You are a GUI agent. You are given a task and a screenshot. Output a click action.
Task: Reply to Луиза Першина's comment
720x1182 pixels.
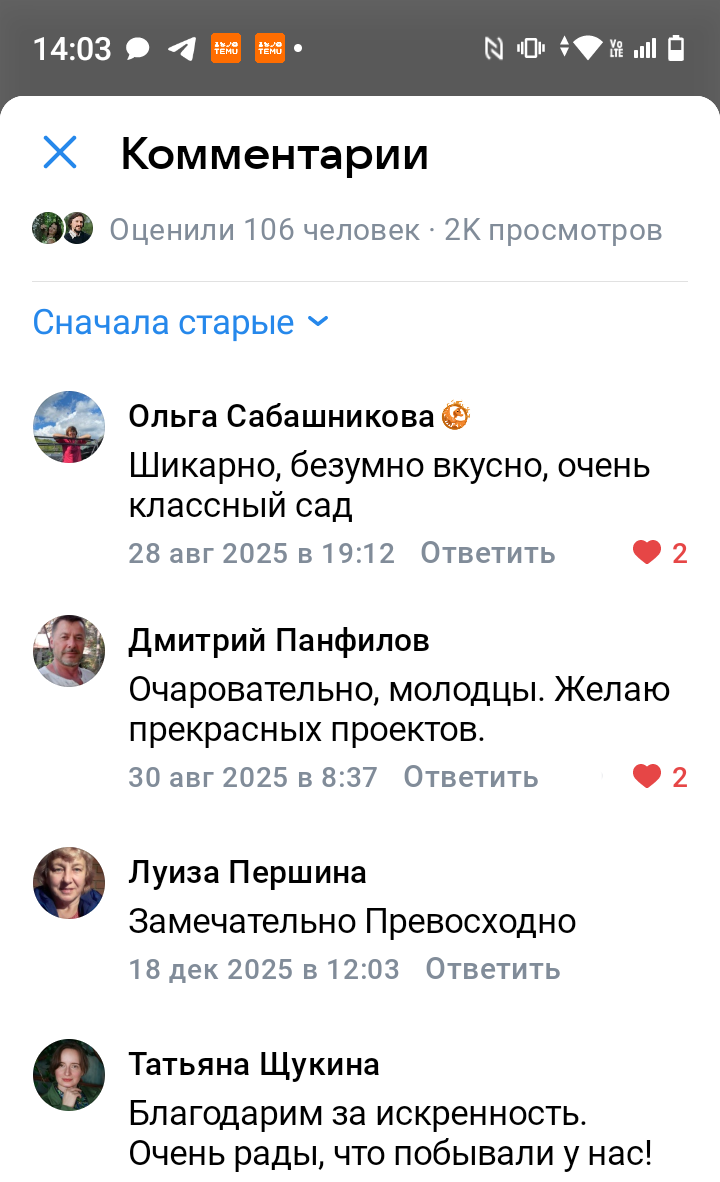coord(492,969)
